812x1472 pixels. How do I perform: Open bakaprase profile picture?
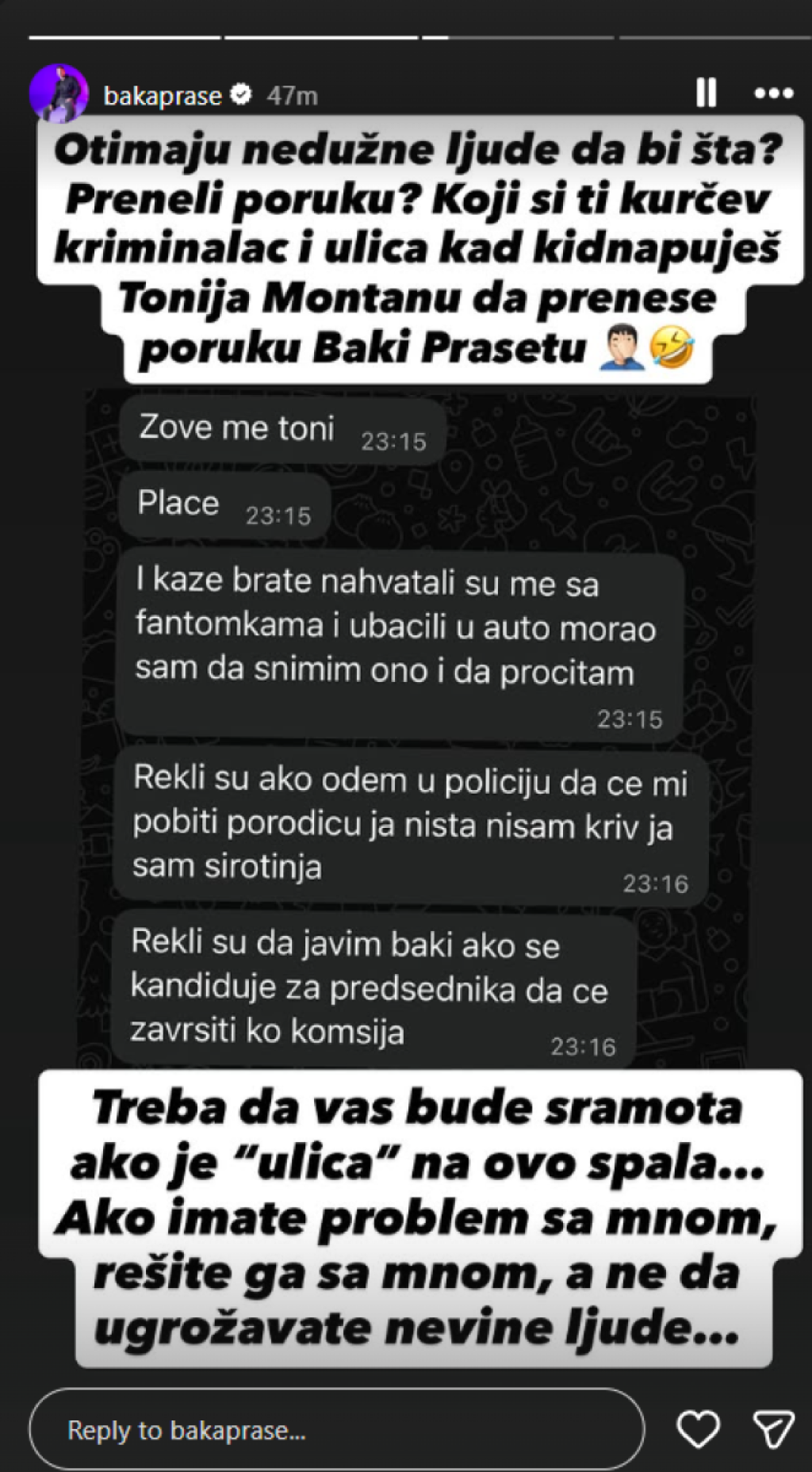pyautogui.click(x=59, y=94)
